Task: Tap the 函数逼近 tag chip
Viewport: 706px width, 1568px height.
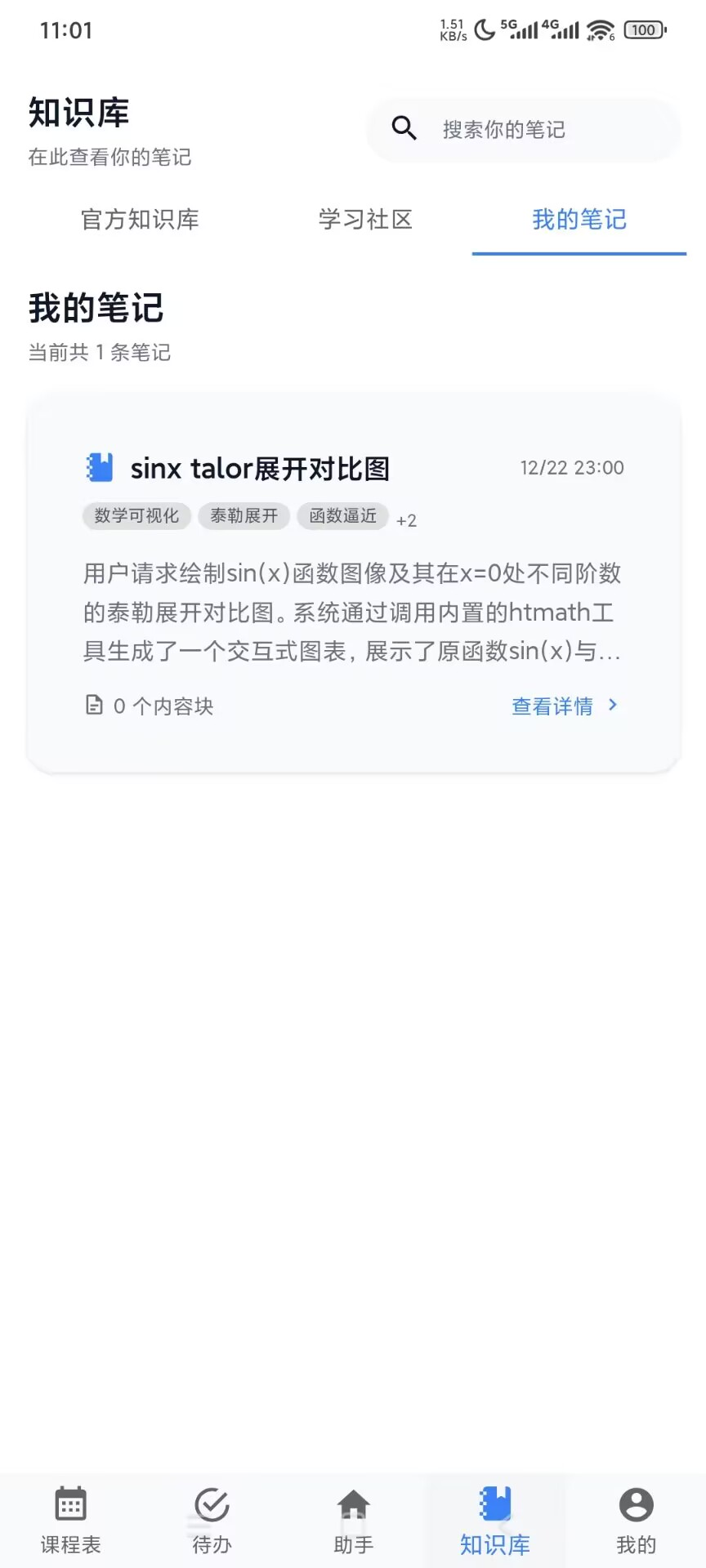Action: click(342, 515)
